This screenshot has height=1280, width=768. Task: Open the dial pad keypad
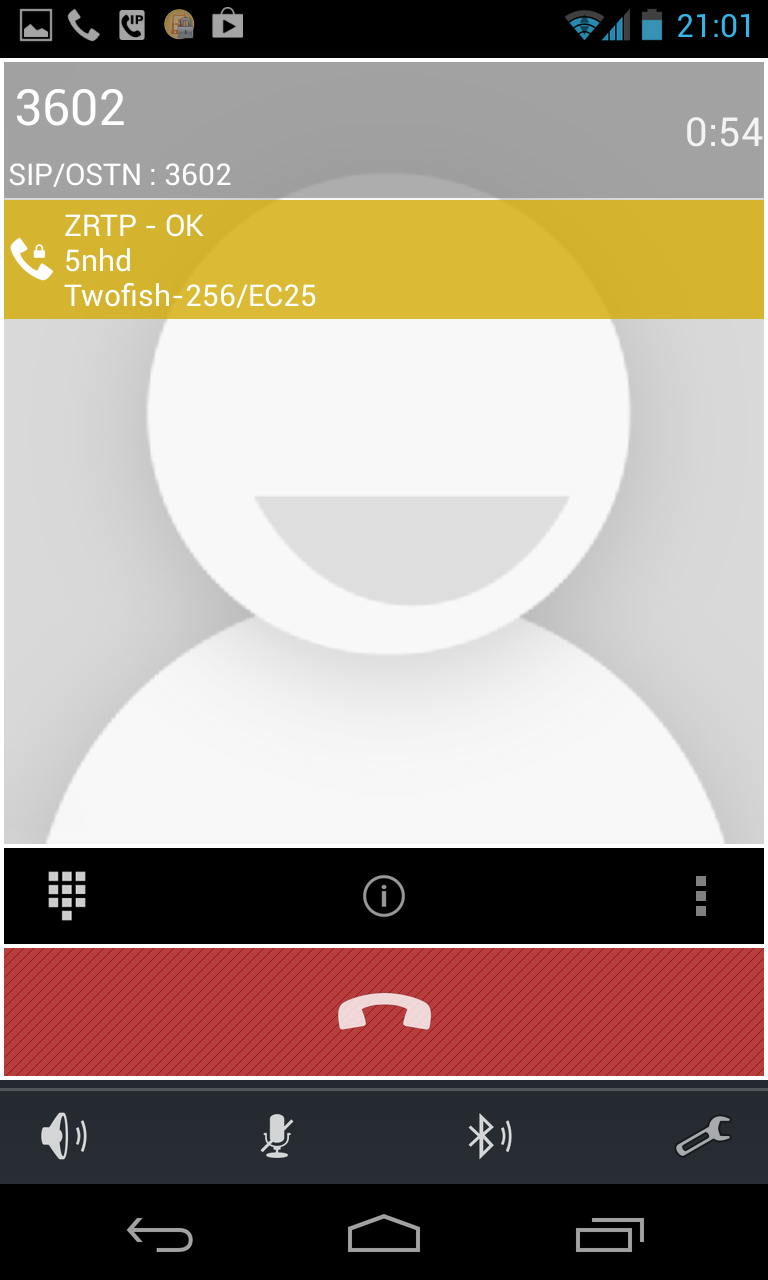[x=67, y=895]
